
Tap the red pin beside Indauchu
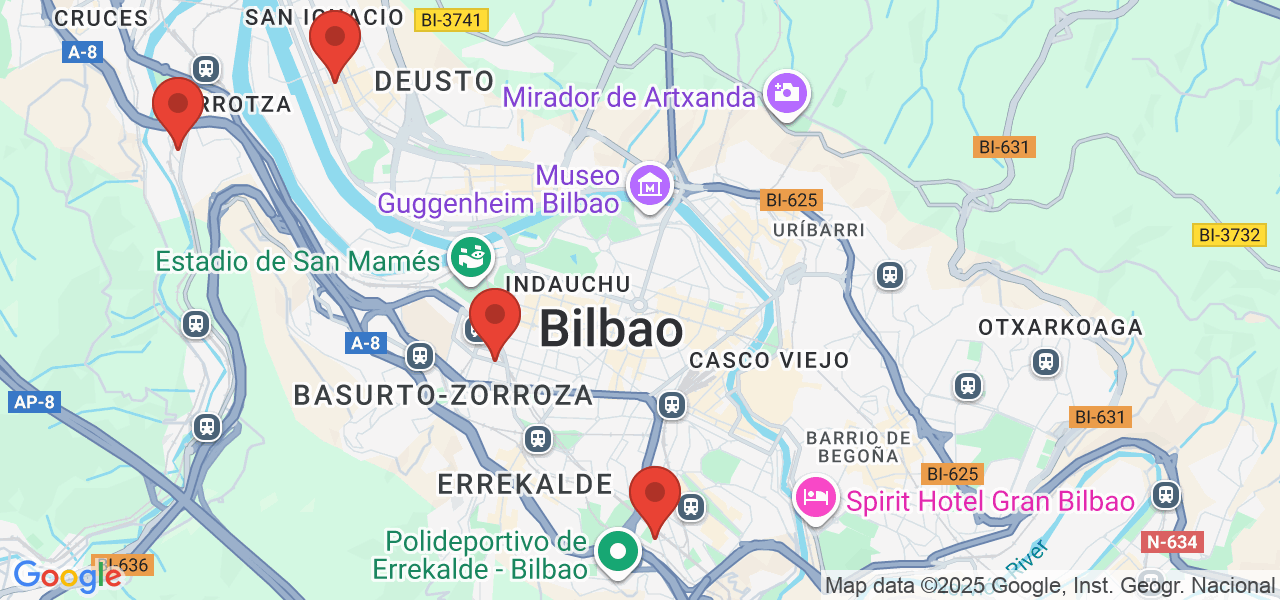pos(495,316)
